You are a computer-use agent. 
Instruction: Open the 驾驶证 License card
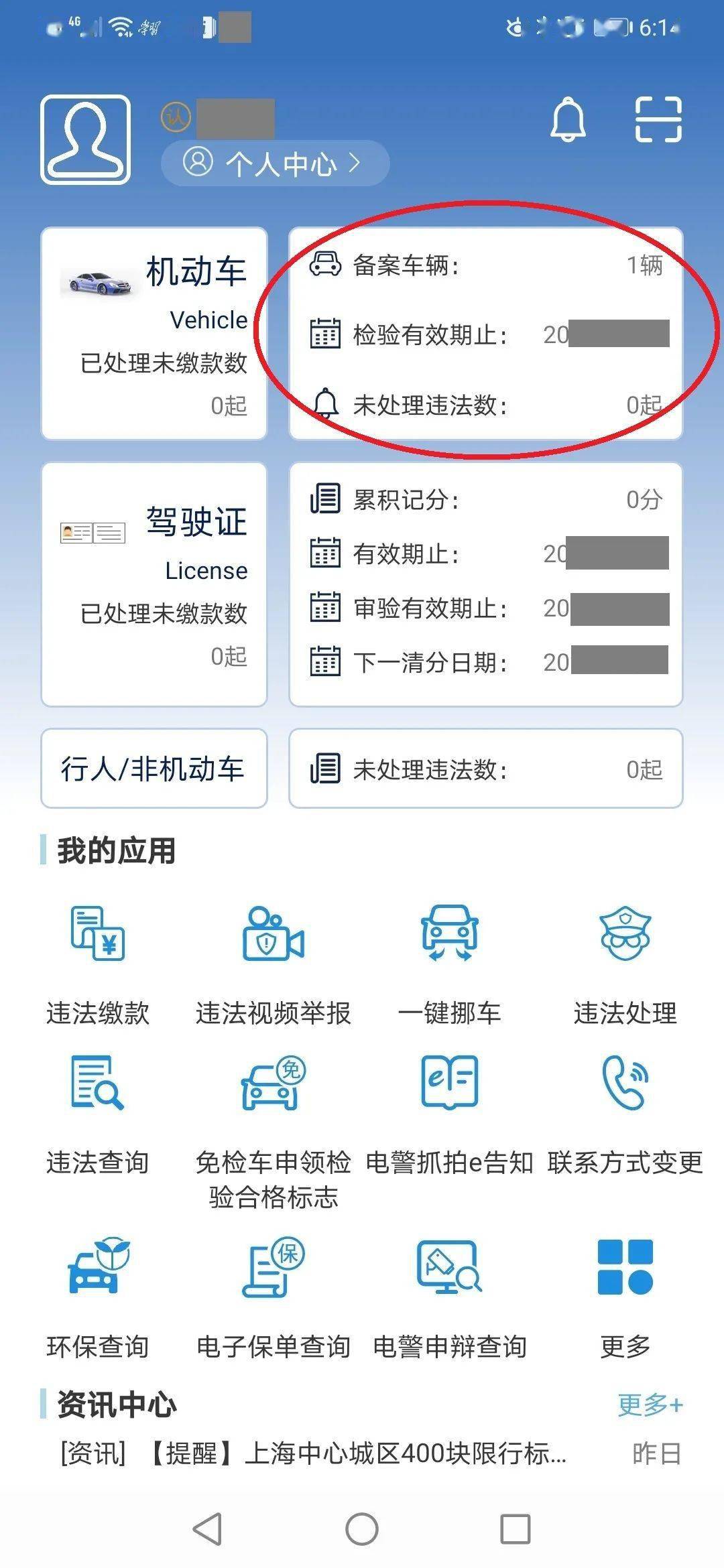pos(154,584)
